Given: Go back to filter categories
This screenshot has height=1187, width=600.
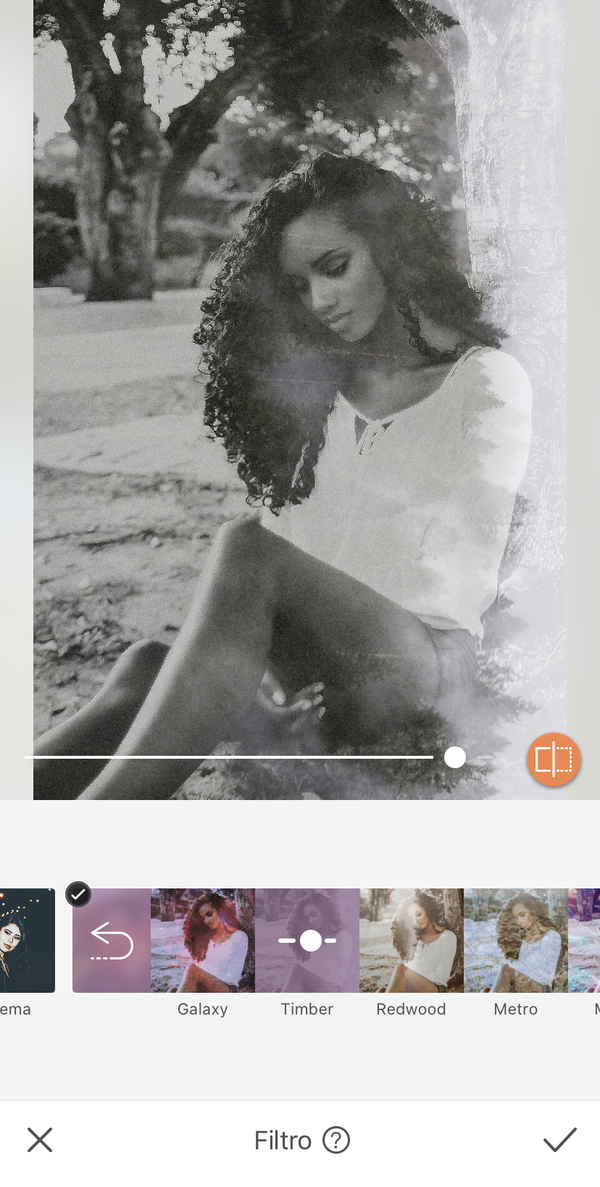Looking at the screenshot, I should tap(111, 940).
